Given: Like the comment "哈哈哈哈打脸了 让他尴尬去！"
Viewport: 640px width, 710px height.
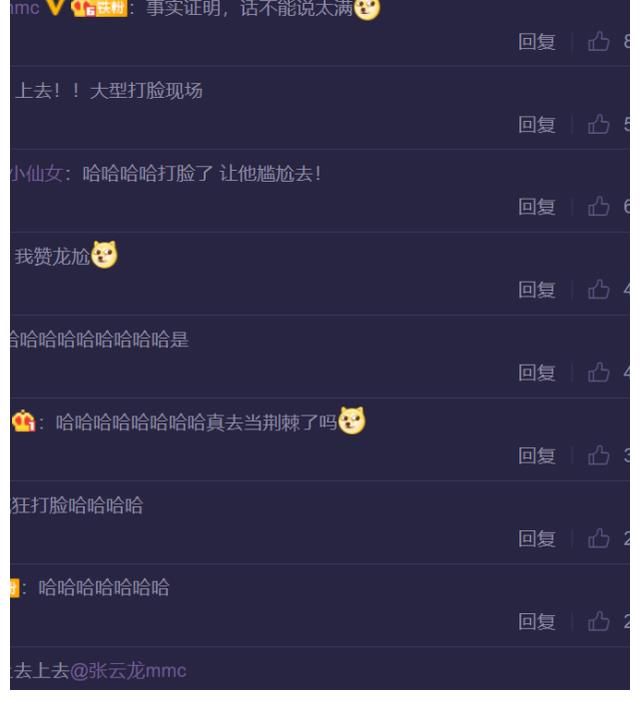Looking at the screenshot, I should [599, 207].
